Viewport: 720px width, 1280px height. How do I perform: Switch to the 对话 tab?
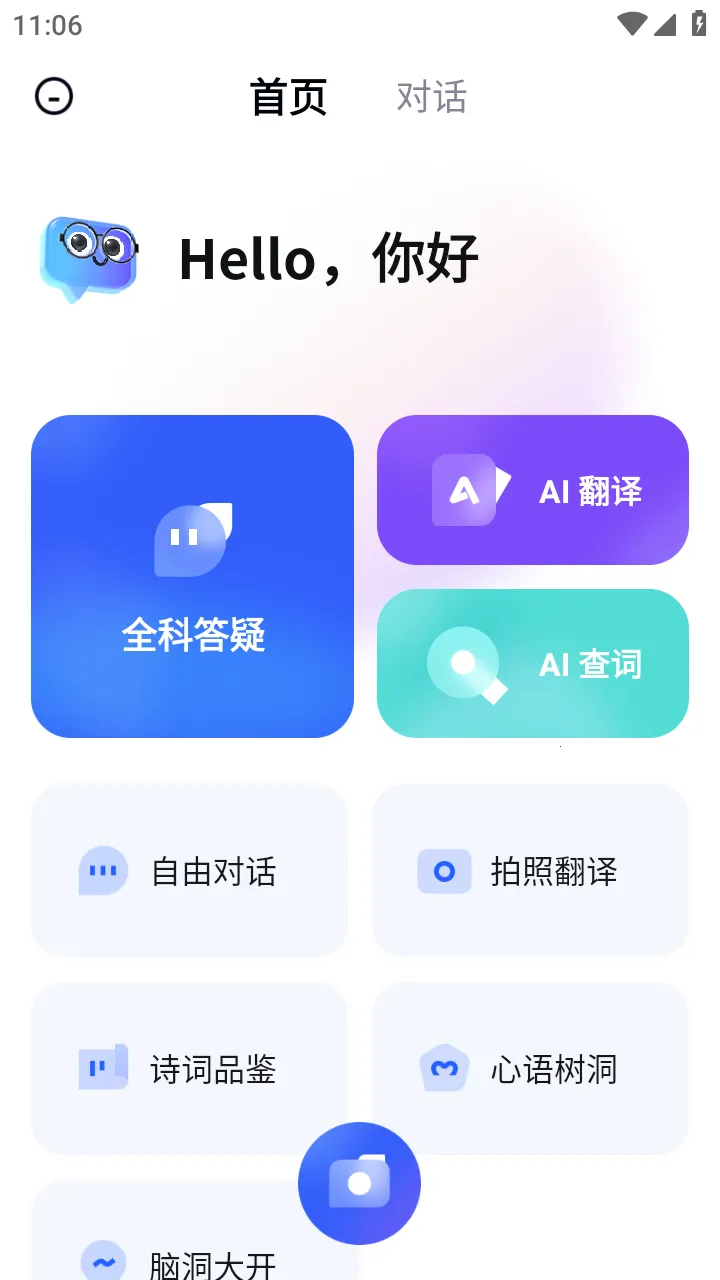431,98
